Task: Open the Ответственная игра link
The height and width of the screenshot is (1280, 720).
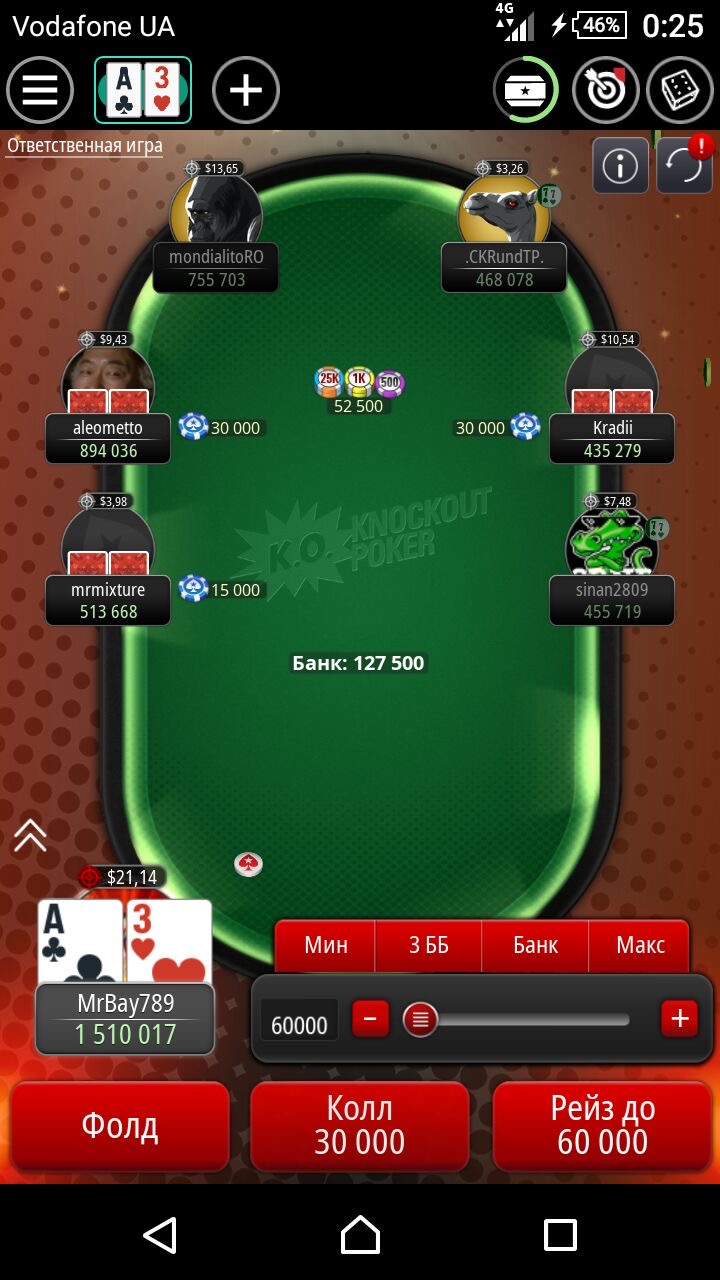Action: click(x=85, y=146)
